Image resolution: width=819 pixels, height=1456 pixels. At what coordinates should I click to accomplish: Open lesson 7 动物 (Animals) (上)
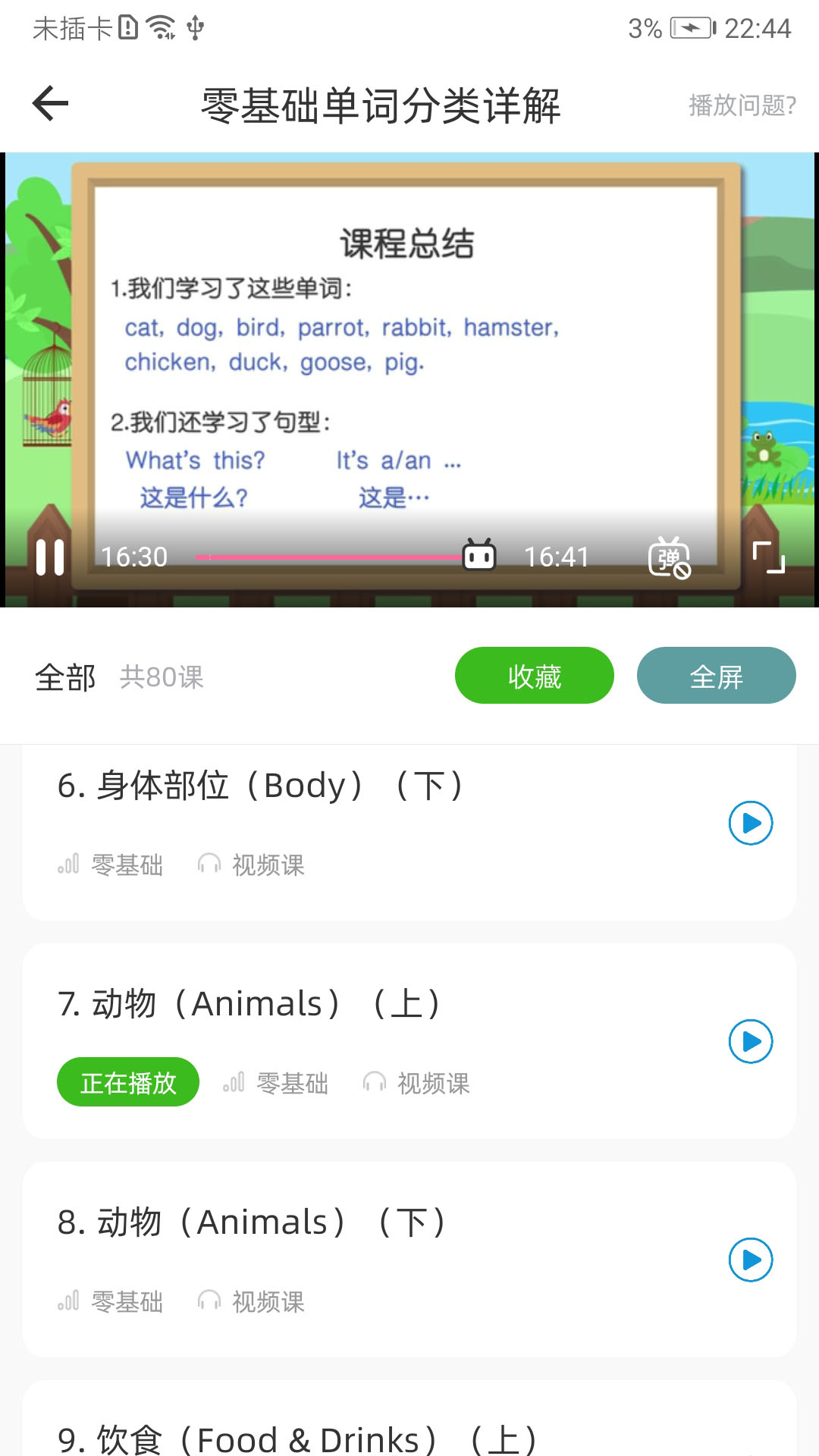coord(409,1041)
